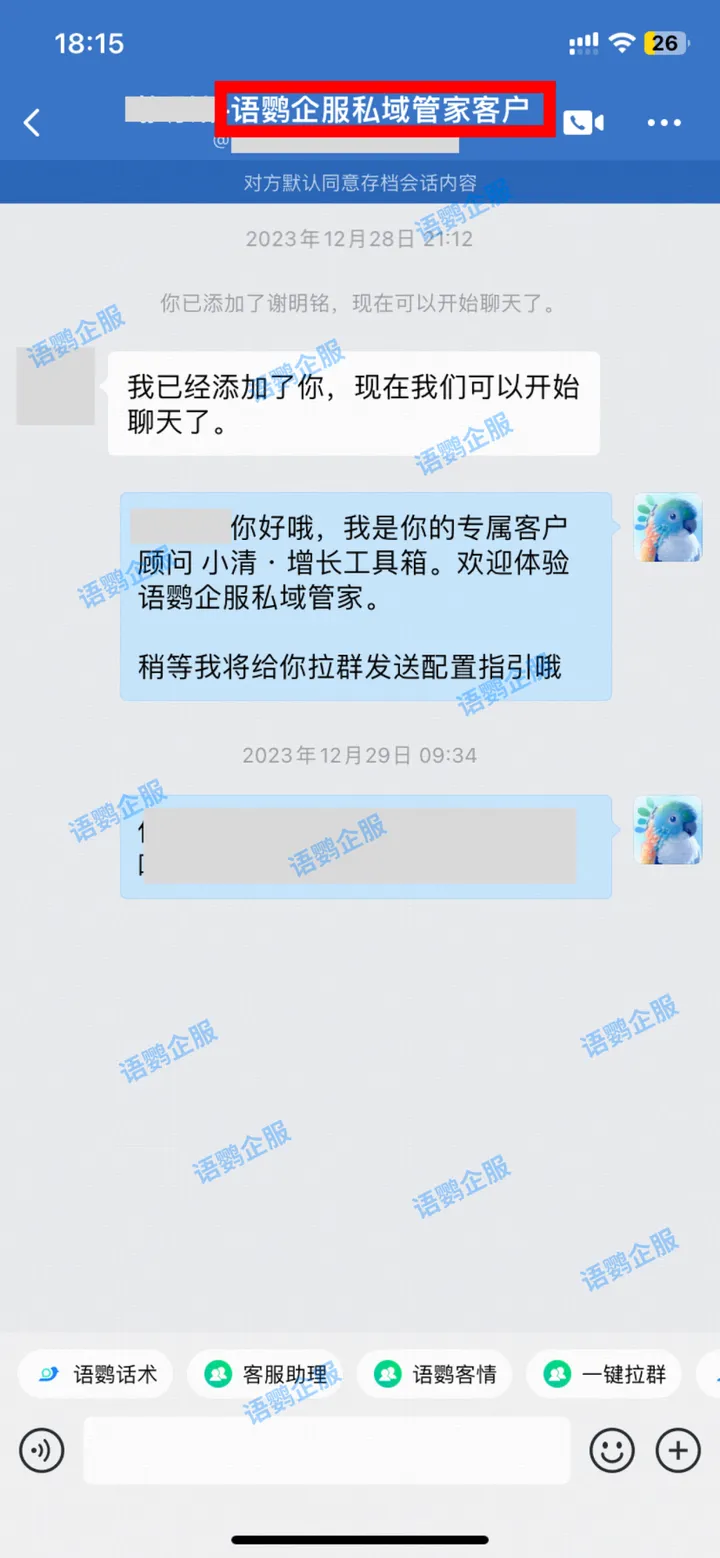View the contact's avatar beside the first message

click(56, 386)
